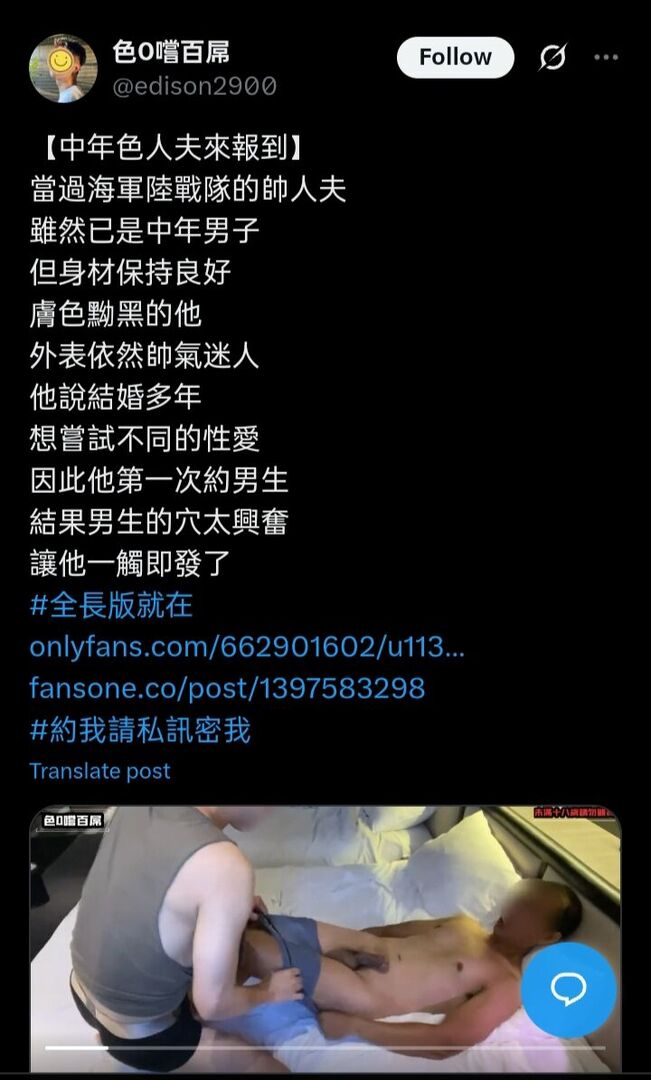Open the fansone.co post link

(x=227, y=688)
